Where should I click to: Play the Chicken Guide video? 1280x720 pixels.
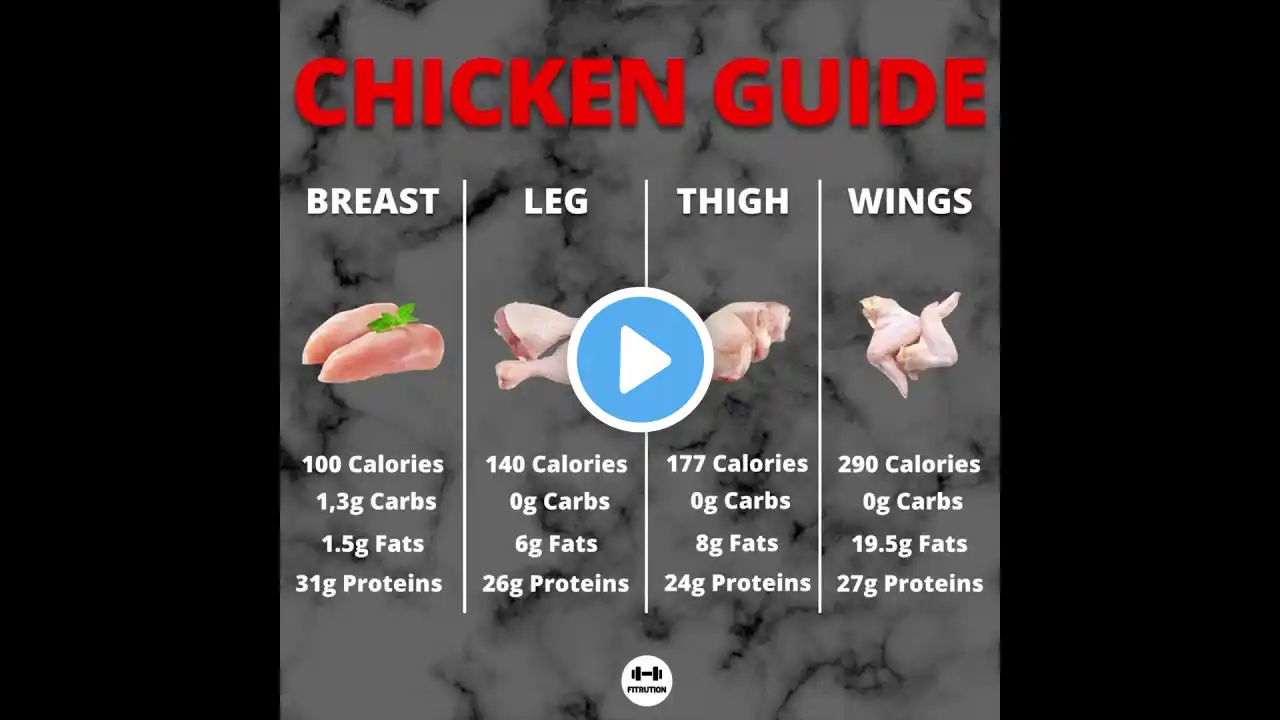click(640, 360)
